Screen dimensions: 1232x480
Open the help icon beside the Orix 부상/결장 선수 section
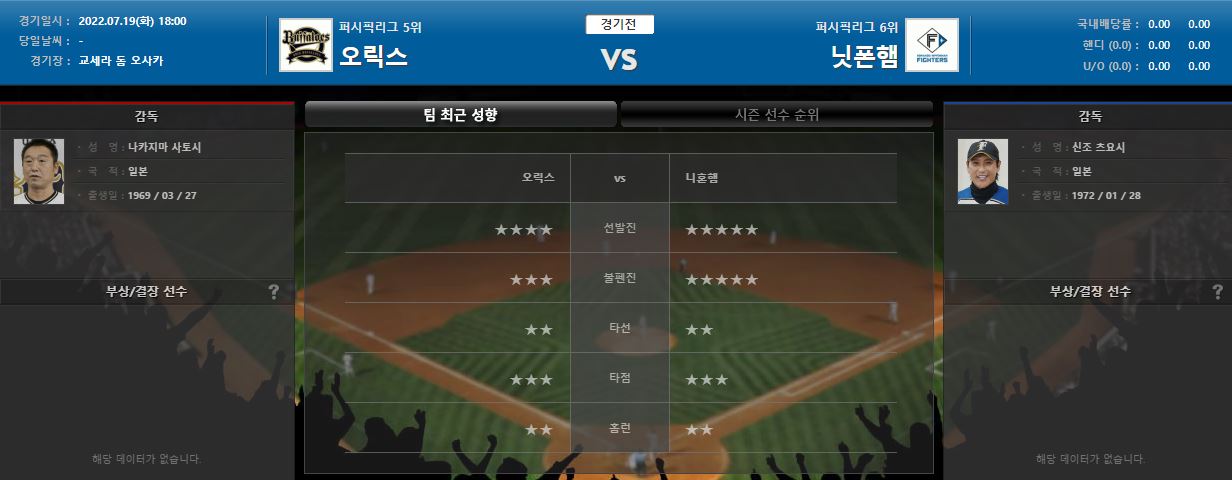tap(274, 292)
